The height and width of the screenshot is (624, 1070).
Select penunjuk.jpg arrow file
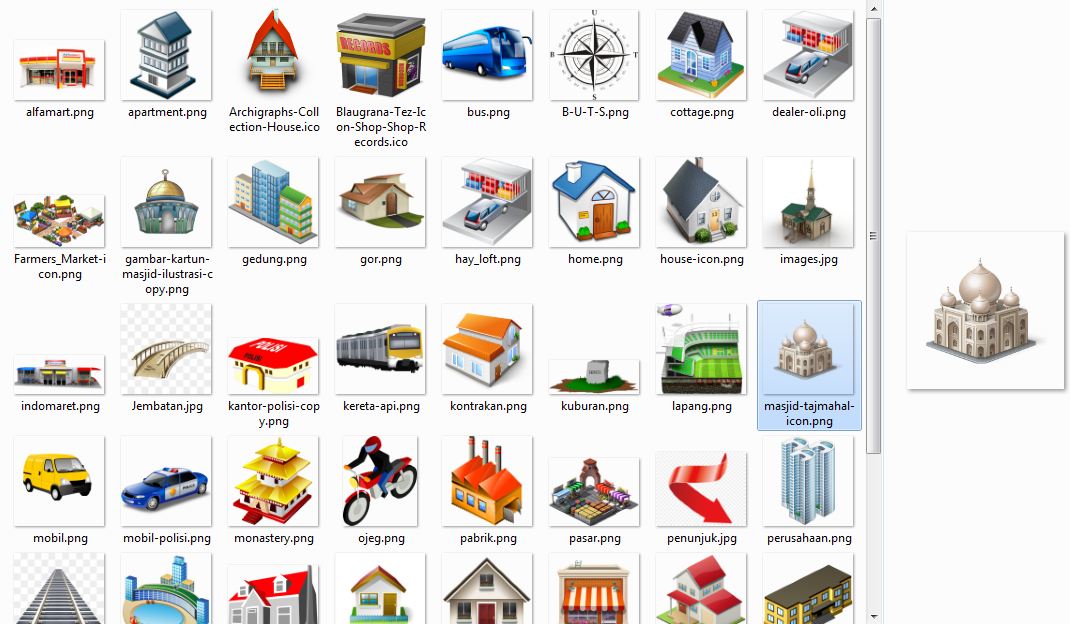(x=701, y=488)
